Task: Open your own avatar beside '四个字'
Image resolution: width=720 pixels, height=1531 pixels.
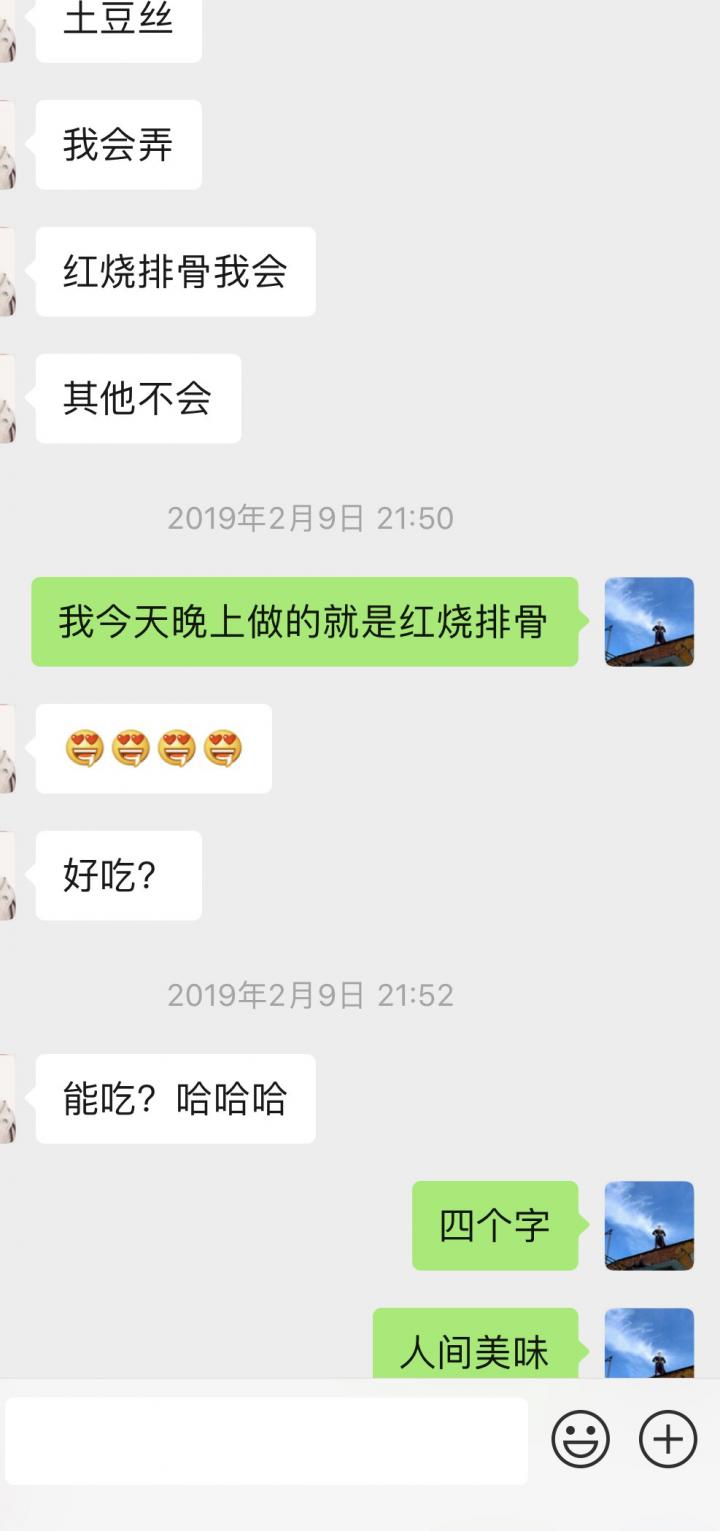Action: pos(648,1225)
